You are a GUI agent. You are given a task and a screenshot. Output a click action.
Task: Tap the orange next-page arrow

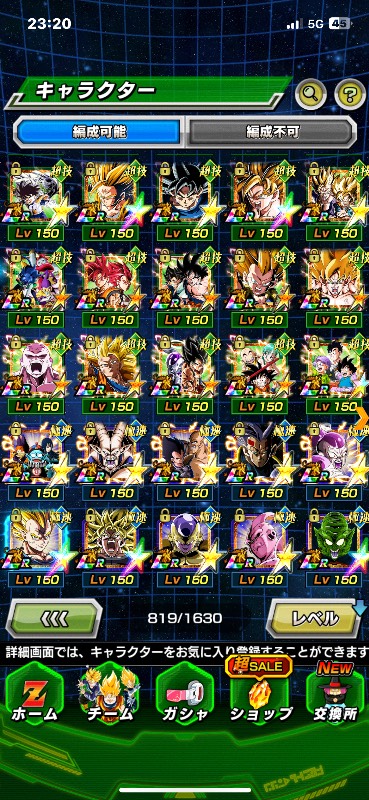[x=362, y=418]
